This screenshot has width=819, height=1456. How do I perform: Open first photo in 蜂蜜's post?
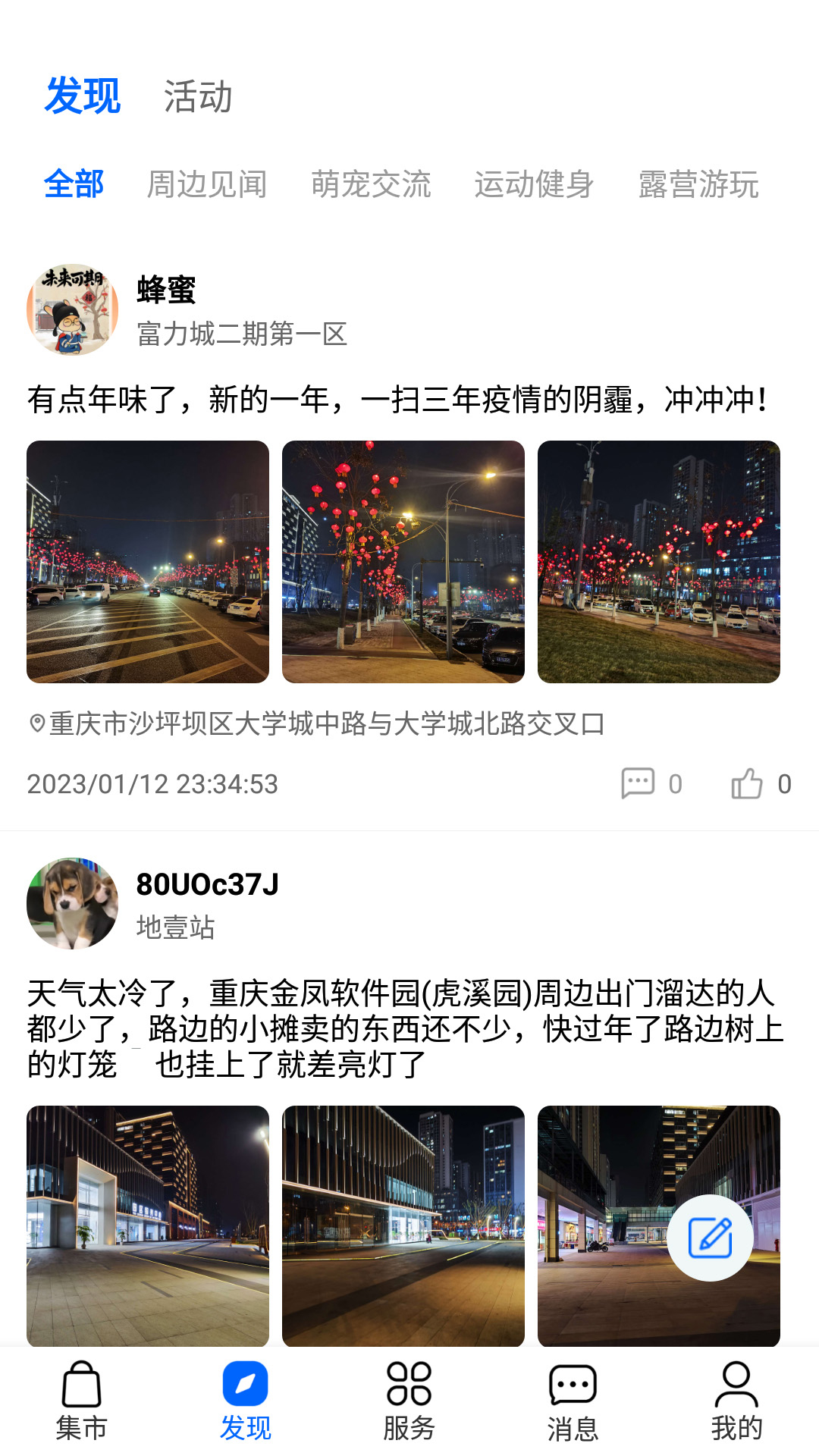tap(148, 562)
